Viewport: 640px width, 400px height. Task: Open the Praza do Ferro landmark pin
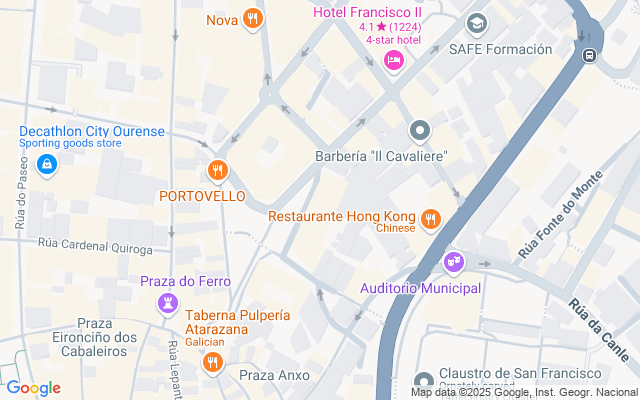click(x=168, y=303)
